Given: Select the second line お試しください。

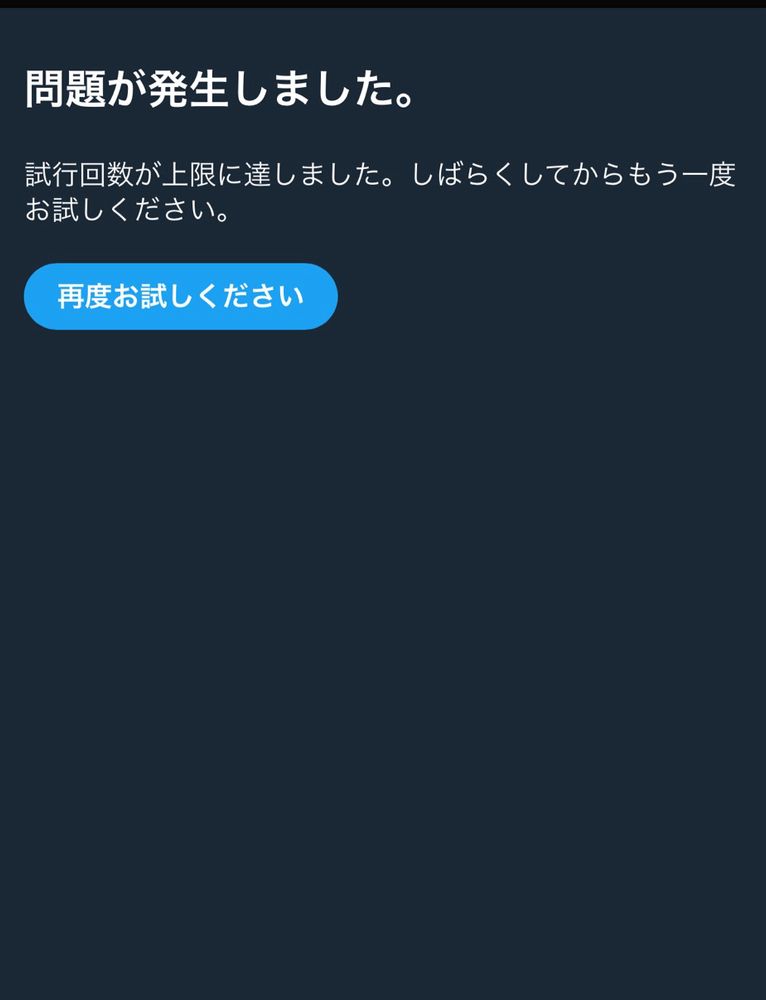Looking at the screenshot, I should (x=127, y=211).
